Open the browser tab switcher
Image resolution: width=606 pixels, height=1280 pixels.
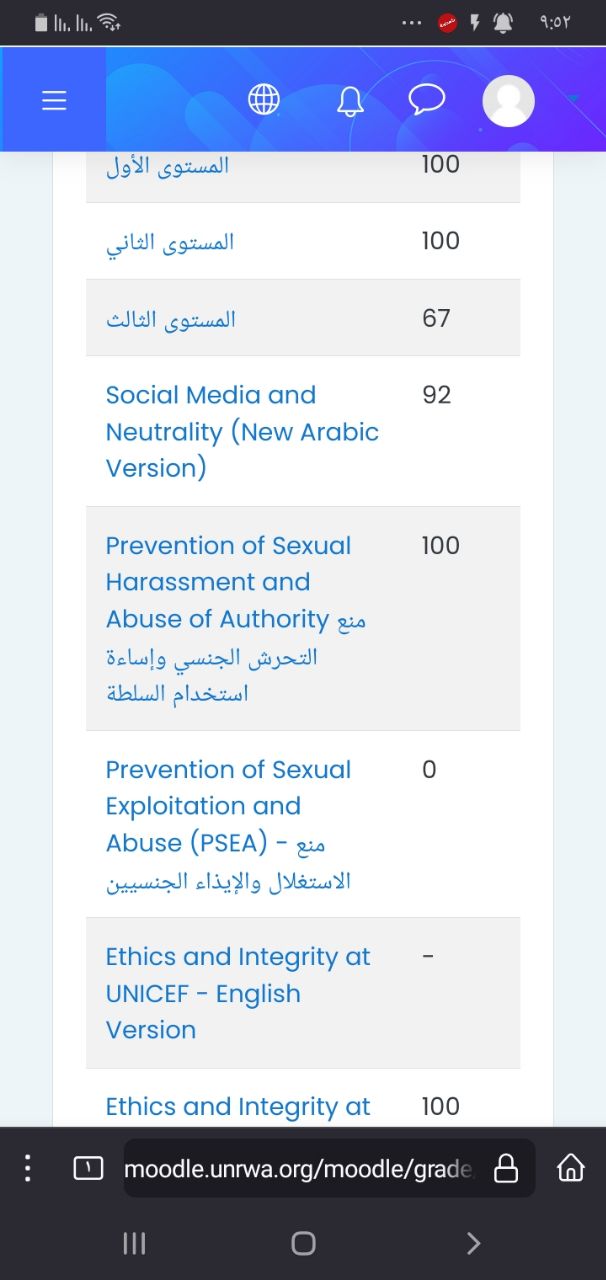click(88, 1168)
